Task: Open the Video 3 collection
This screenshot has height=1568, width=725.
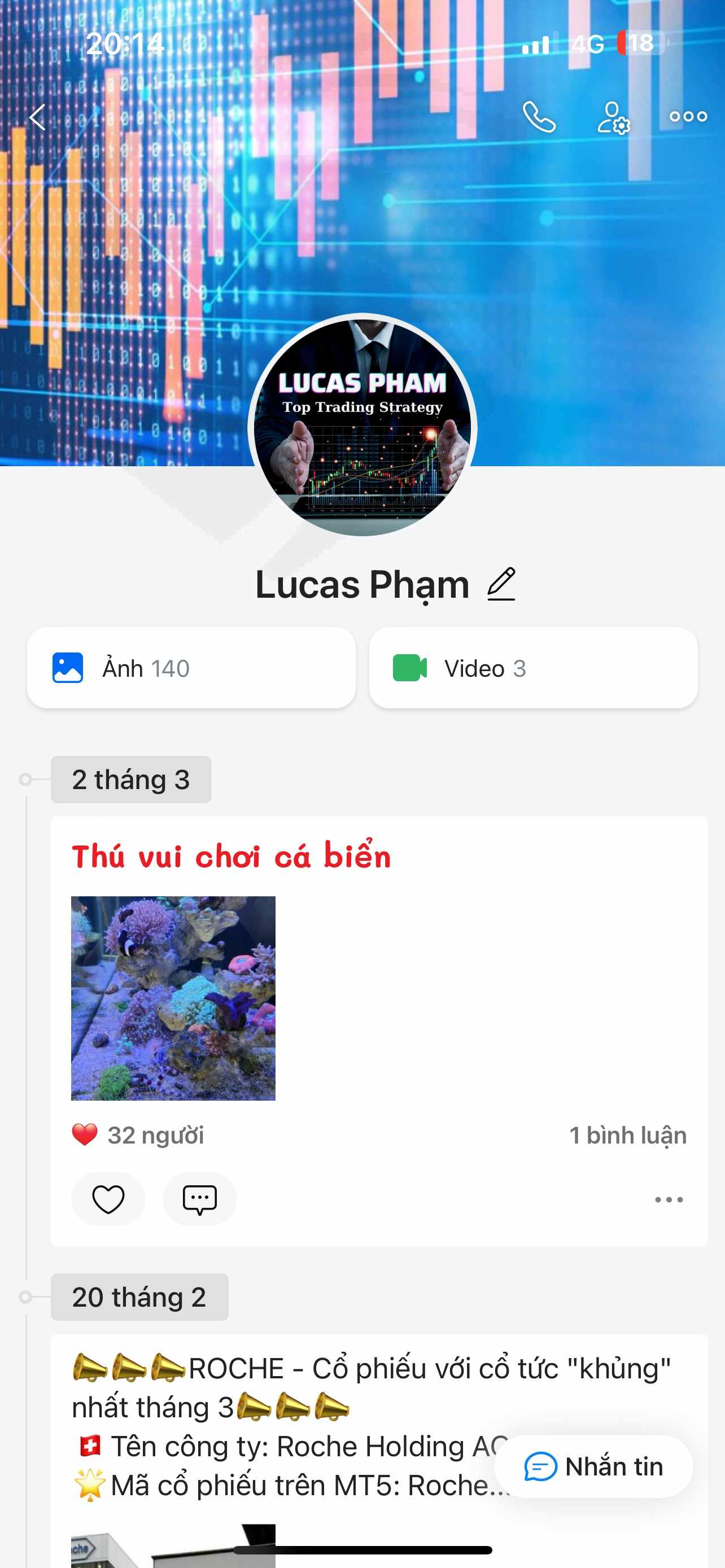Action: 533,668
